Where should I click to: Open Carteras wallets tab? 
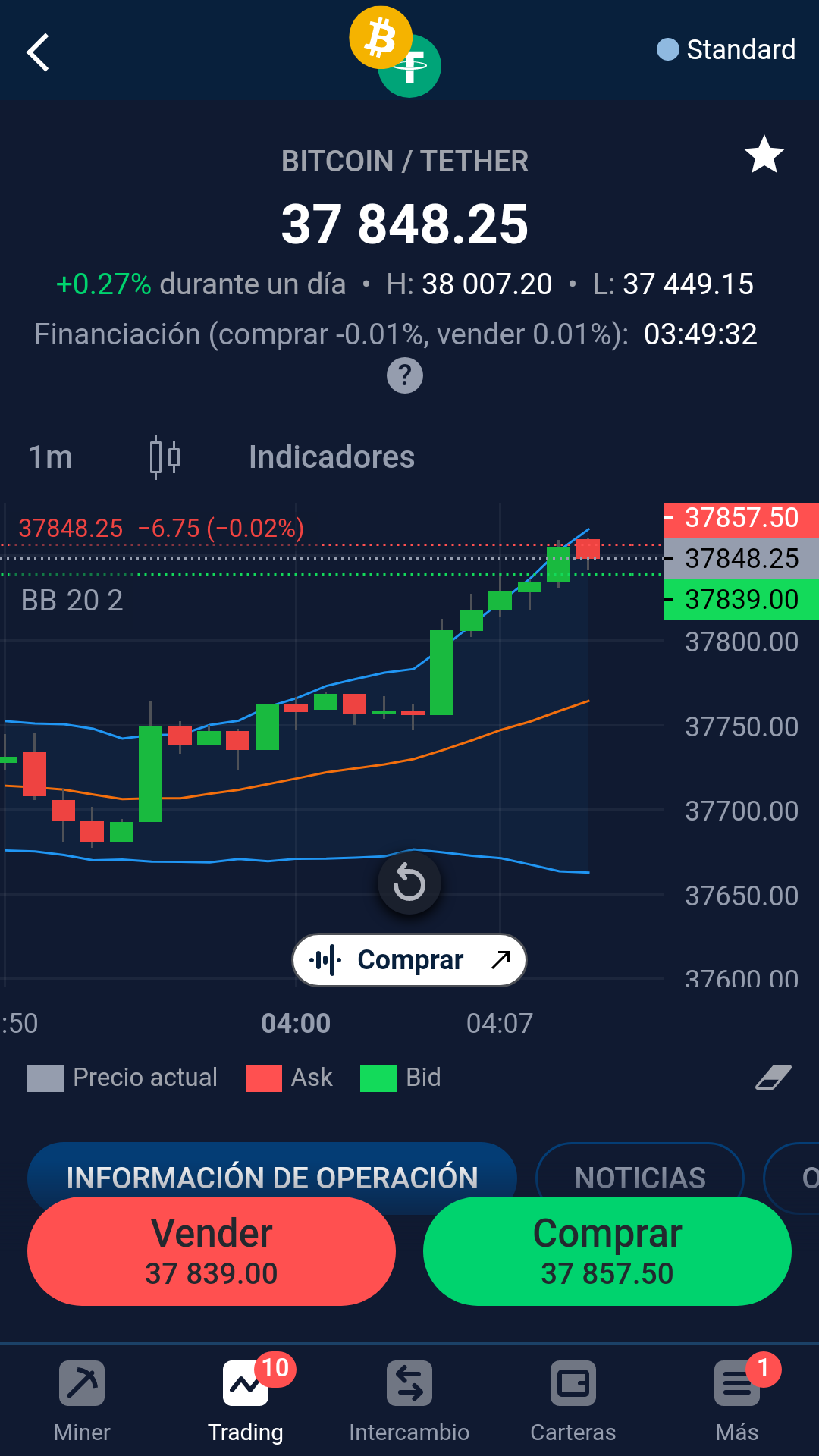[x=573, y=1401]
